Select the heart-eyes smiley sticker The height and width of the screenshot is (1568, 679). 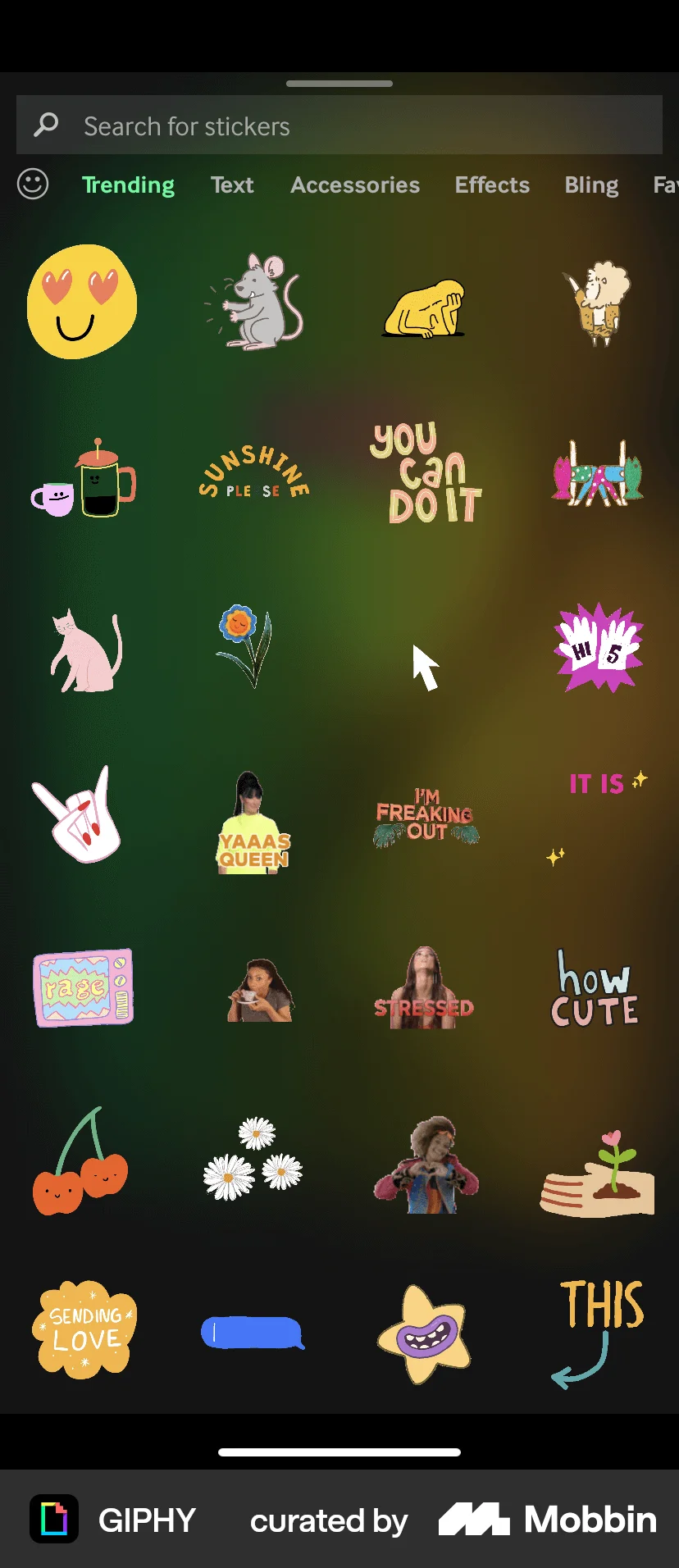[x=81, y=303]
